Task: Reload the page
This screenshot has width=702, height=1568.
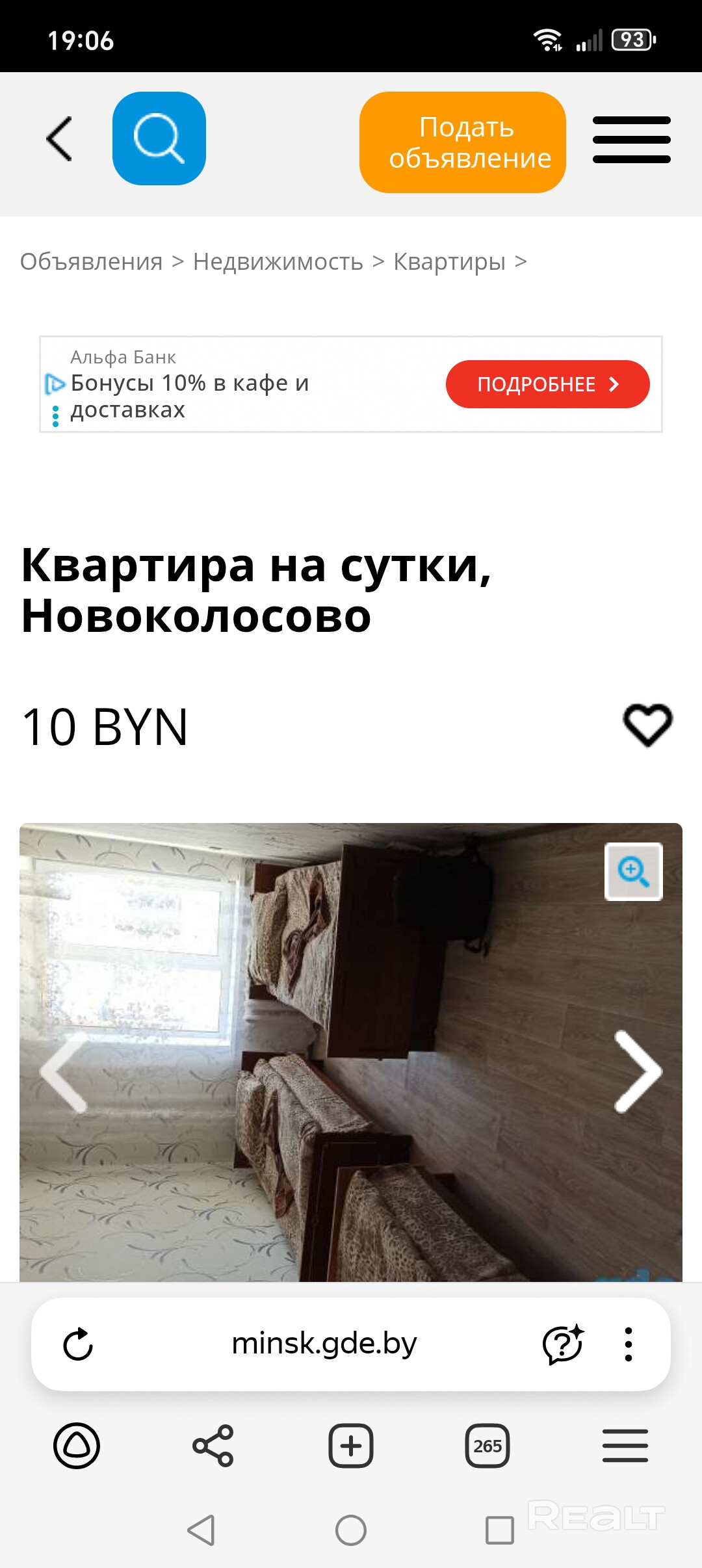Action: 78,1344
